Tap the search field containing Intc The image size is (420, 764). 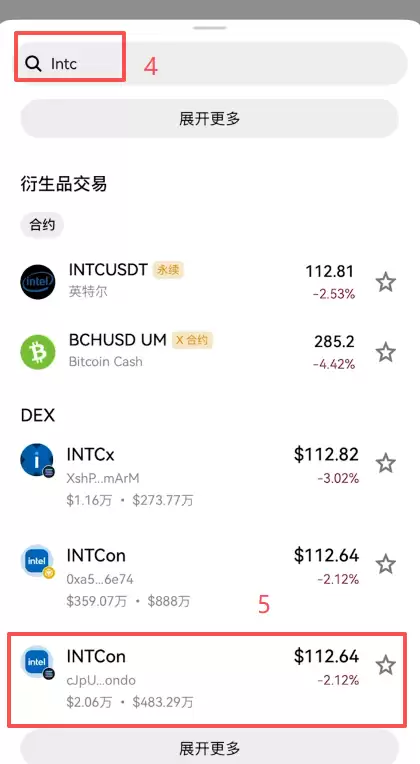click(x=213, y=63)
